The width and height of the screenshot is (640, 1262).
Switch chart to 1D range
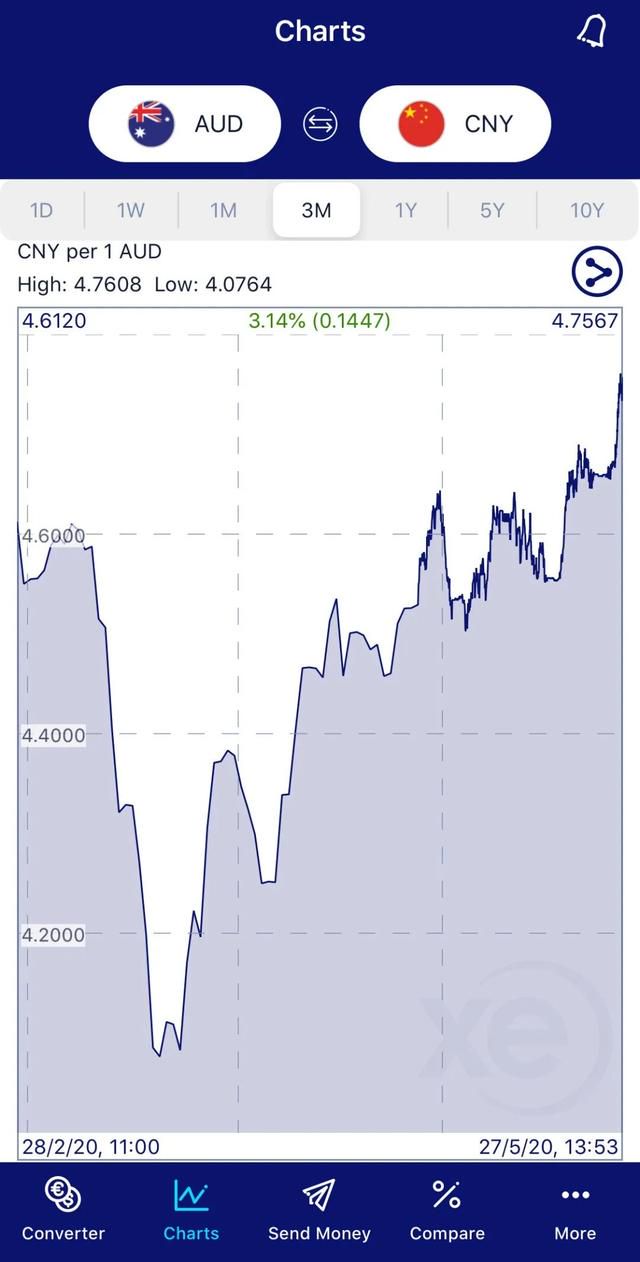tap(41, 210)
